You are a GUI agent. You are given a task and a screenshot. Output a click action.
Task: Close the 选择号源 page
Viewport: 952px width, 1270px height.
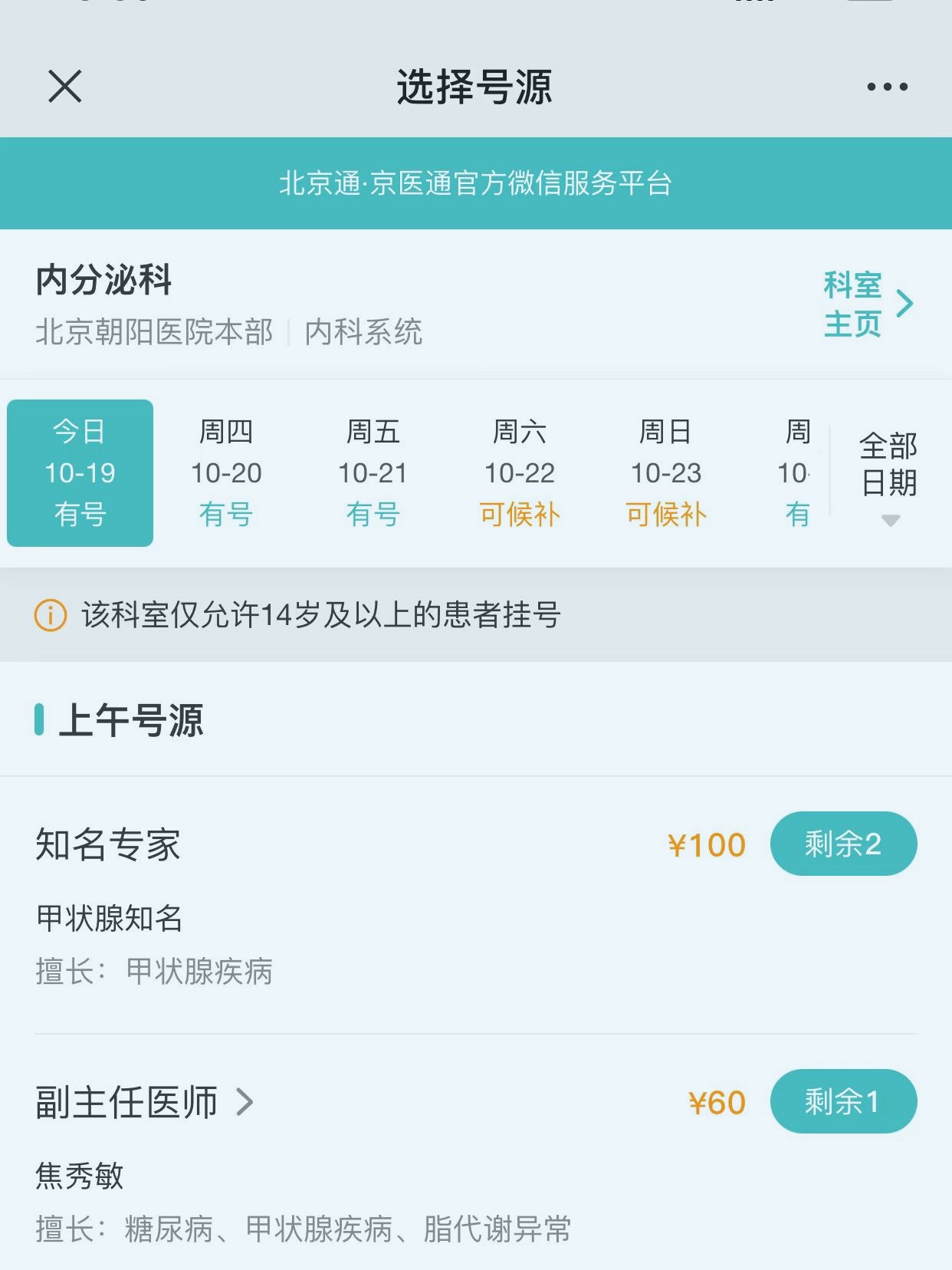[x=65, y=86]
